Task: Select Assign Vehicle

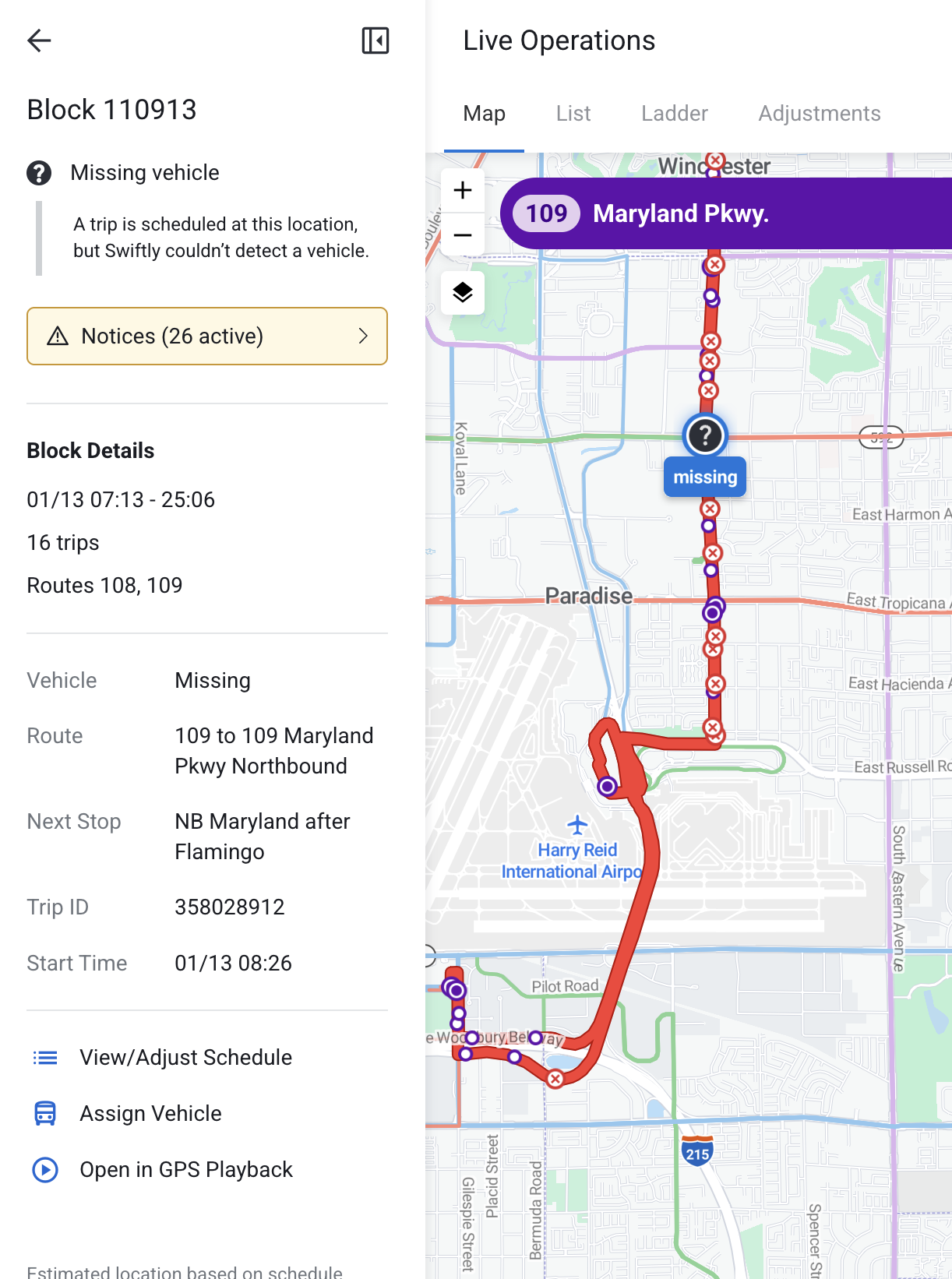Action: pos(150,1114)
